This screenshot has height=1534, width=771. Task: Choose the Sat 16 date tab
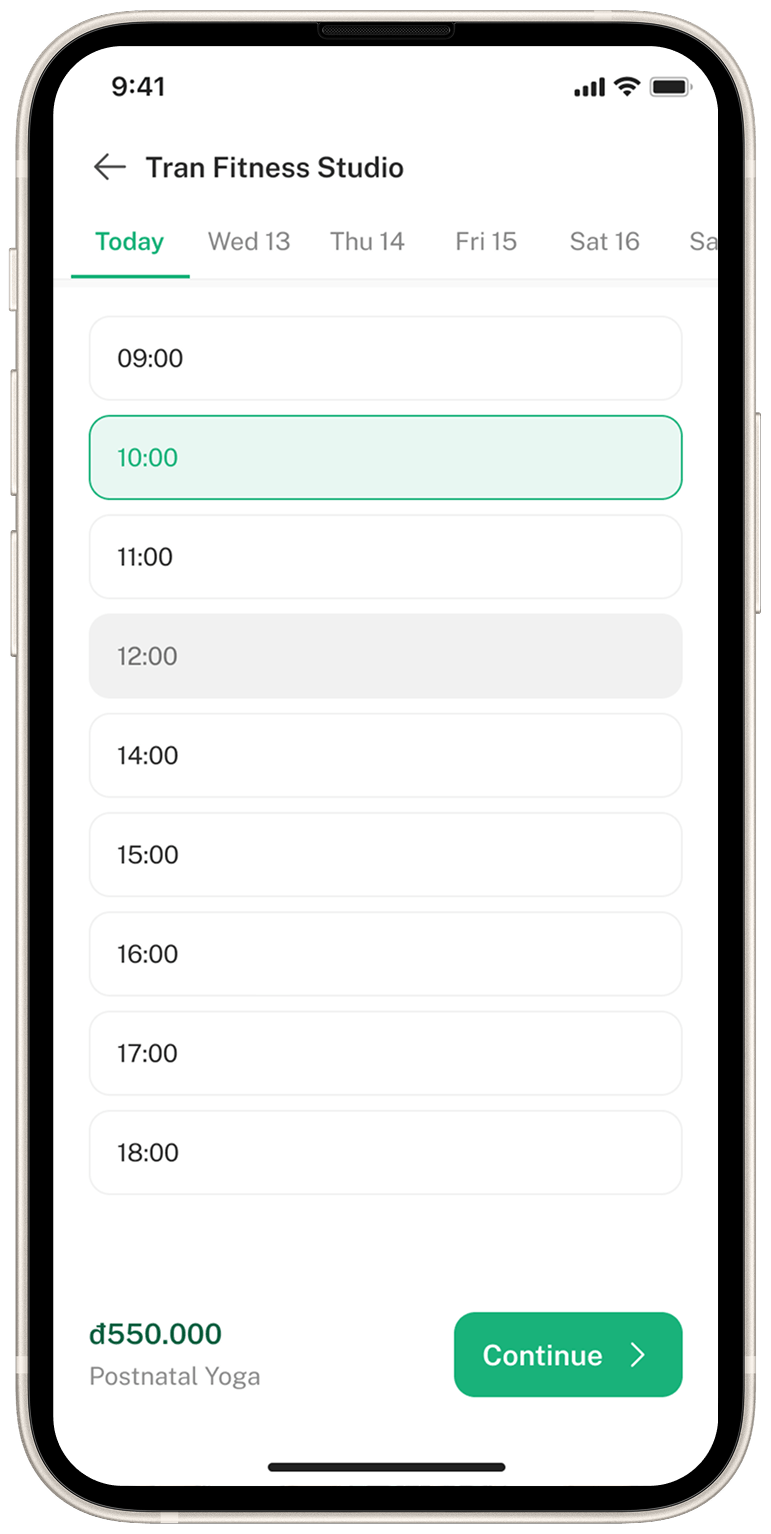coord(604,242)
